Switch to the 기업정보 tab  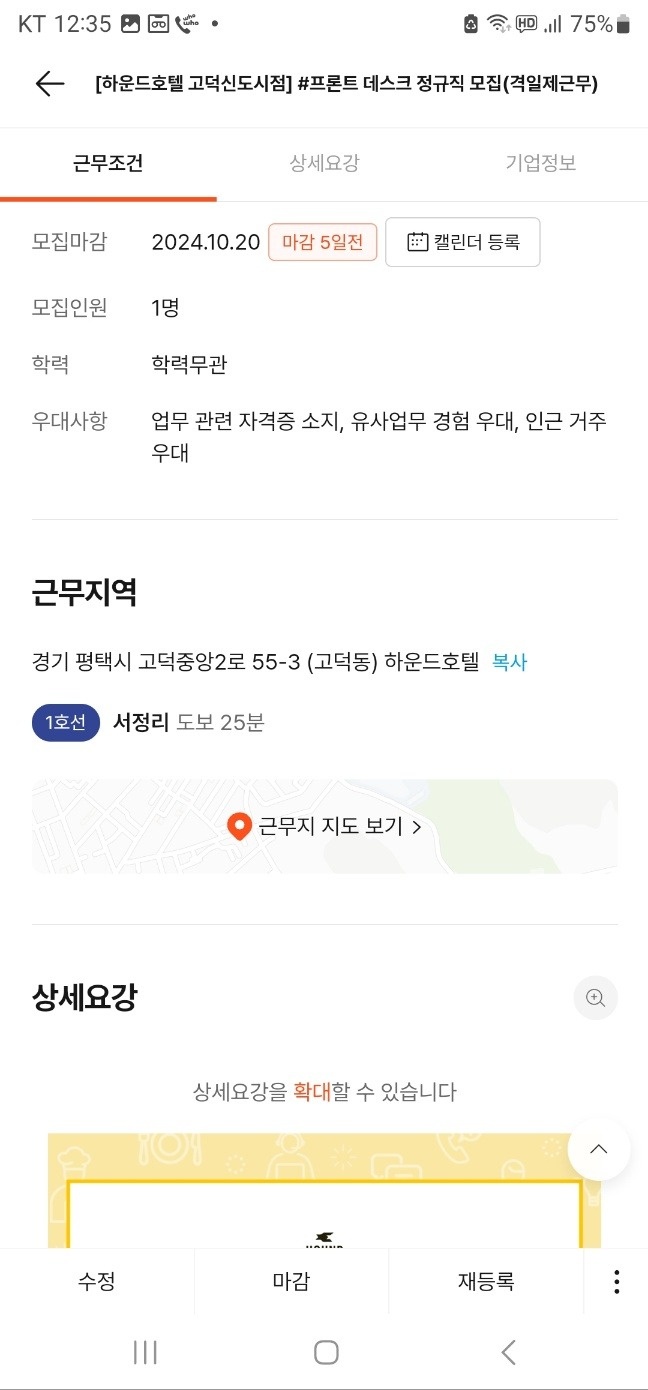pos(540,164)
